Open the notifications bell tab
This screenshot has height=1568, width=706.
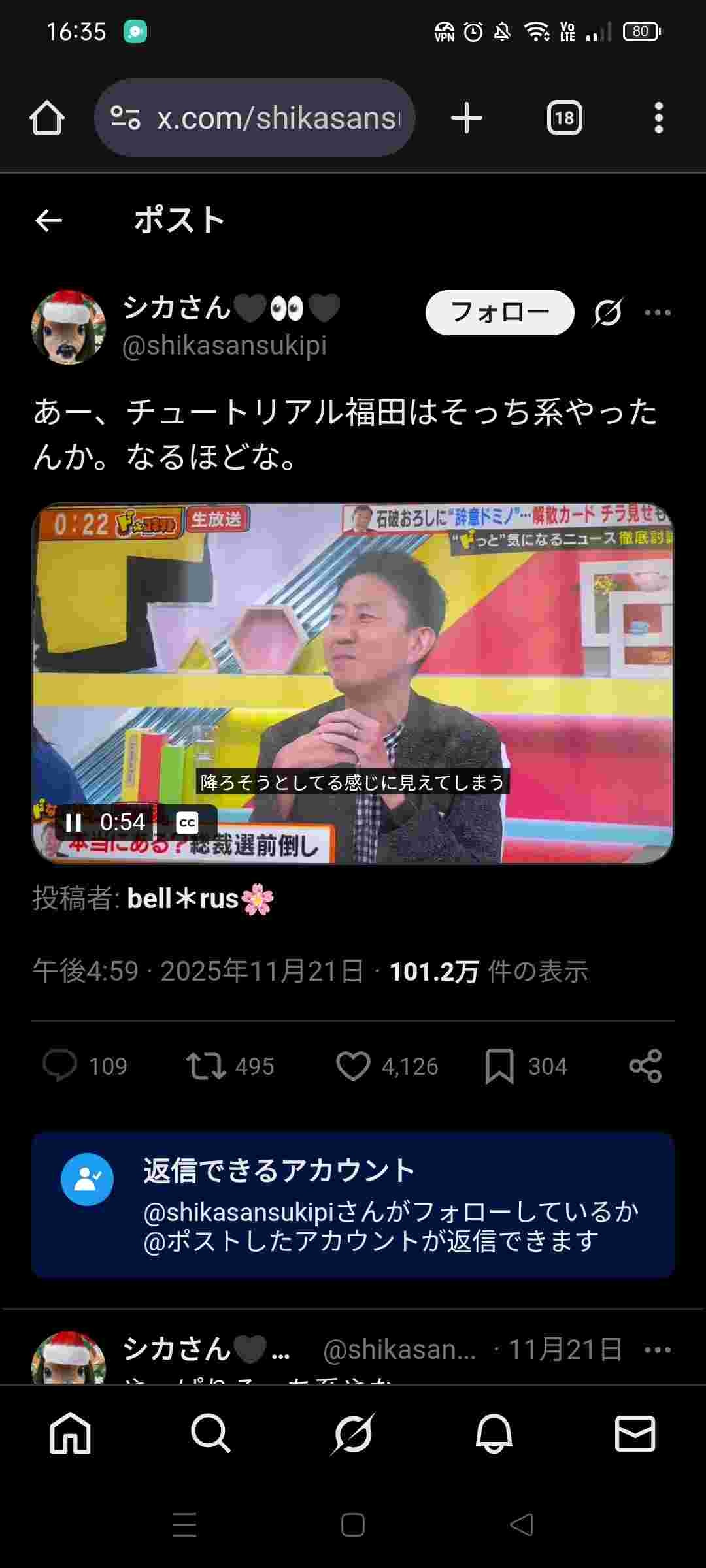(x=494, y=1435)
